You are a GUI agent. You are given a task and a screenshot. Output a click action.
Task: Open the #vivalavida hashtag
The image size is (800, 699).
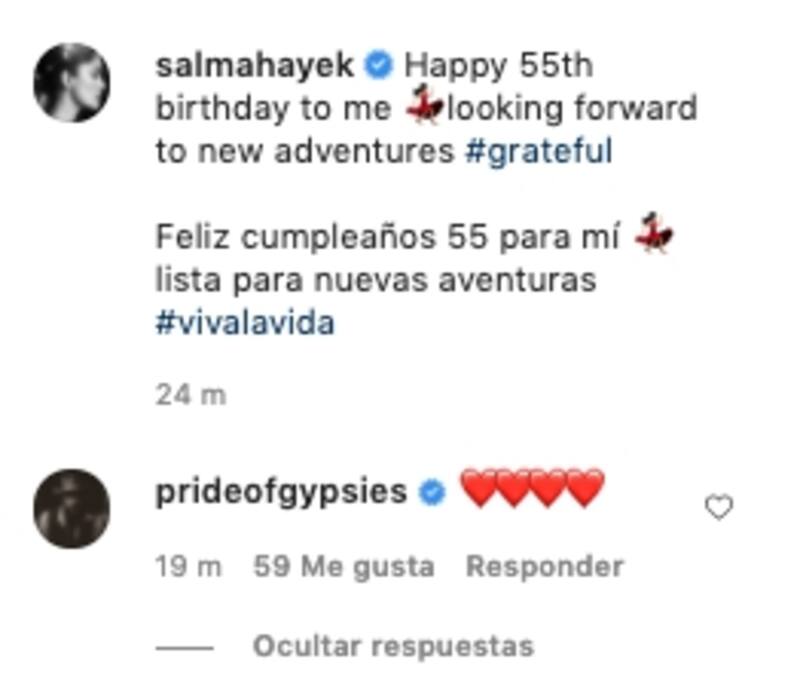[x=245, y=323]
